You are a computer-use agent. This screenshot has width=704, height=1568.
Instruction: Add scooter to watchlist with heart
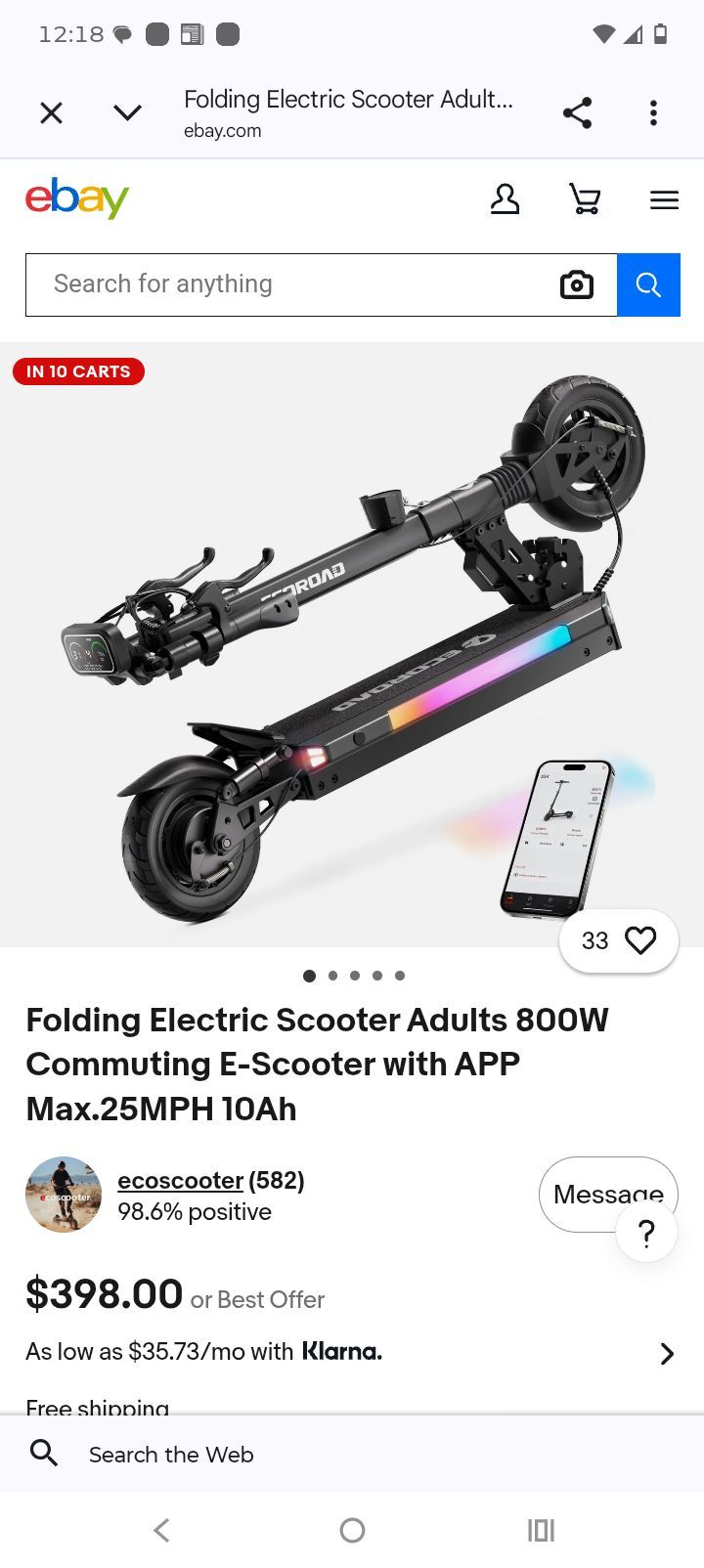point(619,940)
